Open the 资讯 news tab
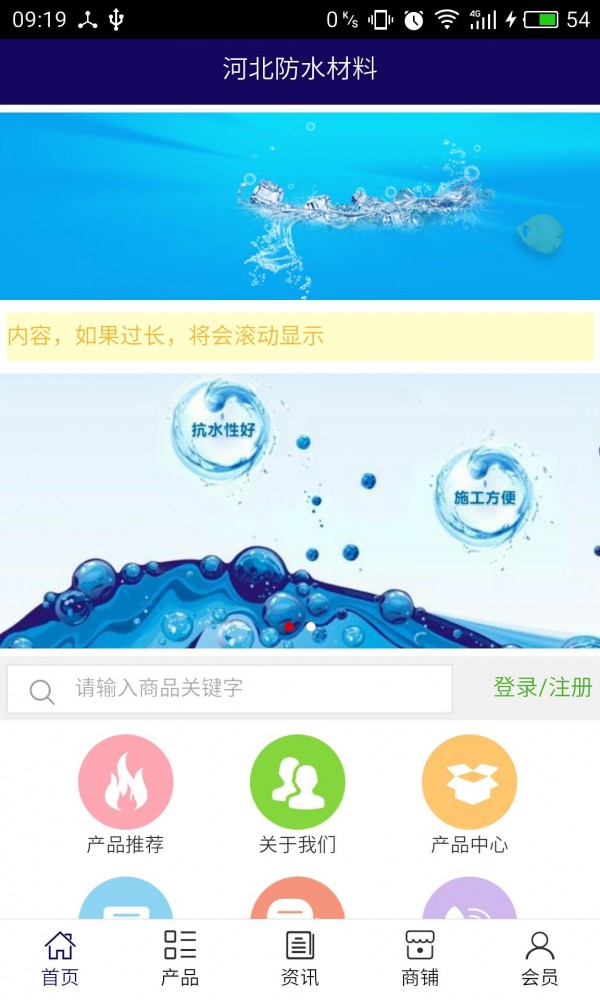The height and width of the screenshot is (1000, 600). pyautogui.click(x=300, y=958)
